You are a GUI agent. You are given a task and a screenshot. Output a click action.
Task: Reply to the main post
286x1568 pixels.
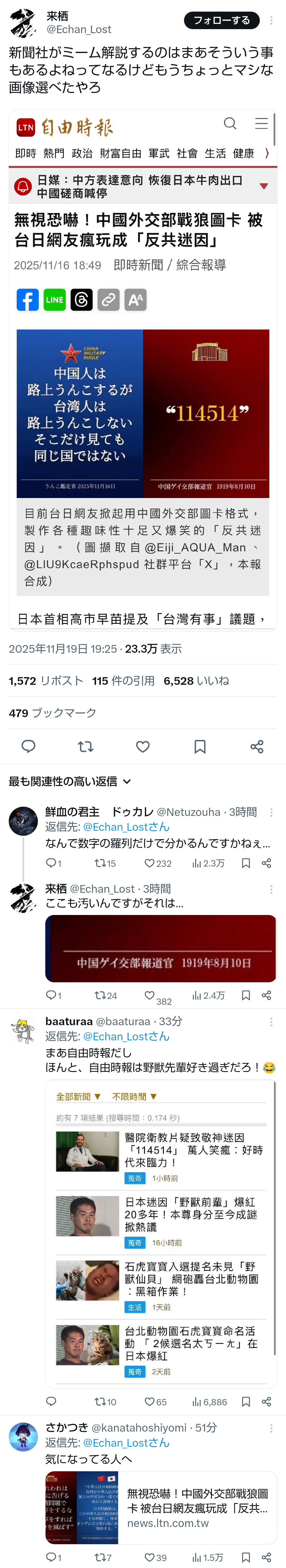pos(29,746)
